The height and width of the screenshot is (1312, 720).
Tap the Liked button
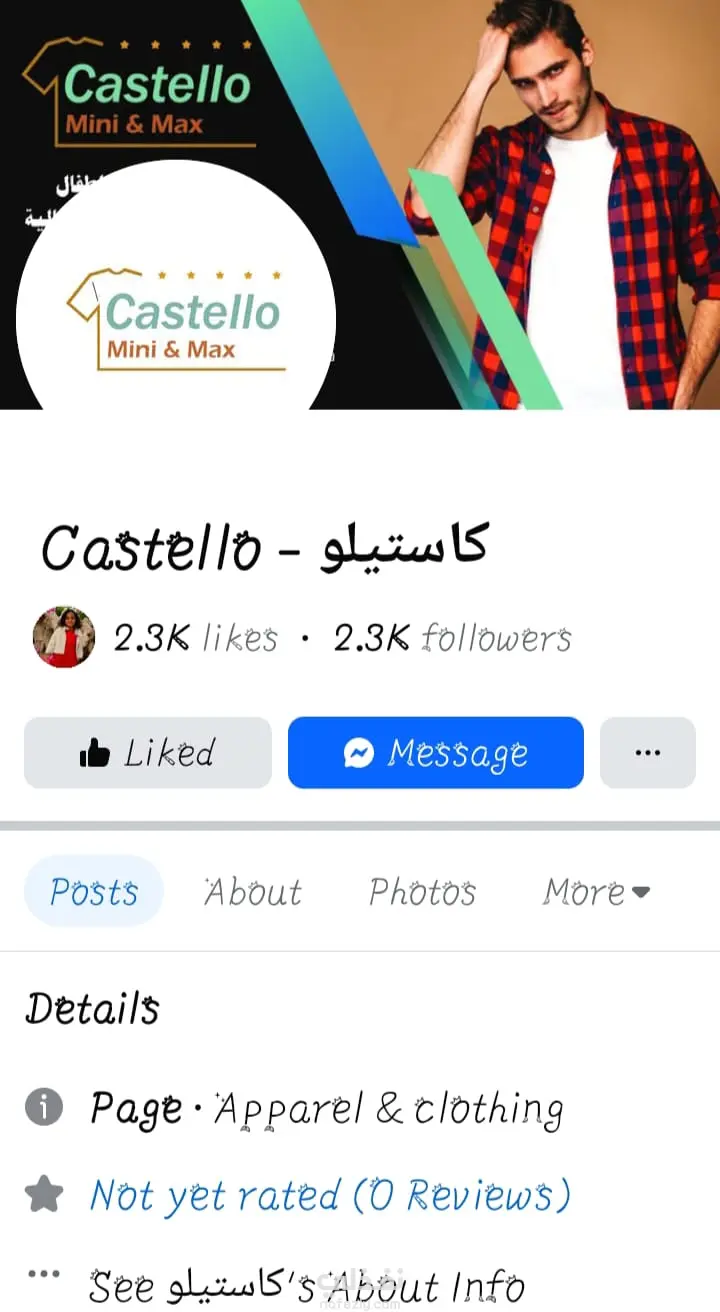tap(148, 753)
